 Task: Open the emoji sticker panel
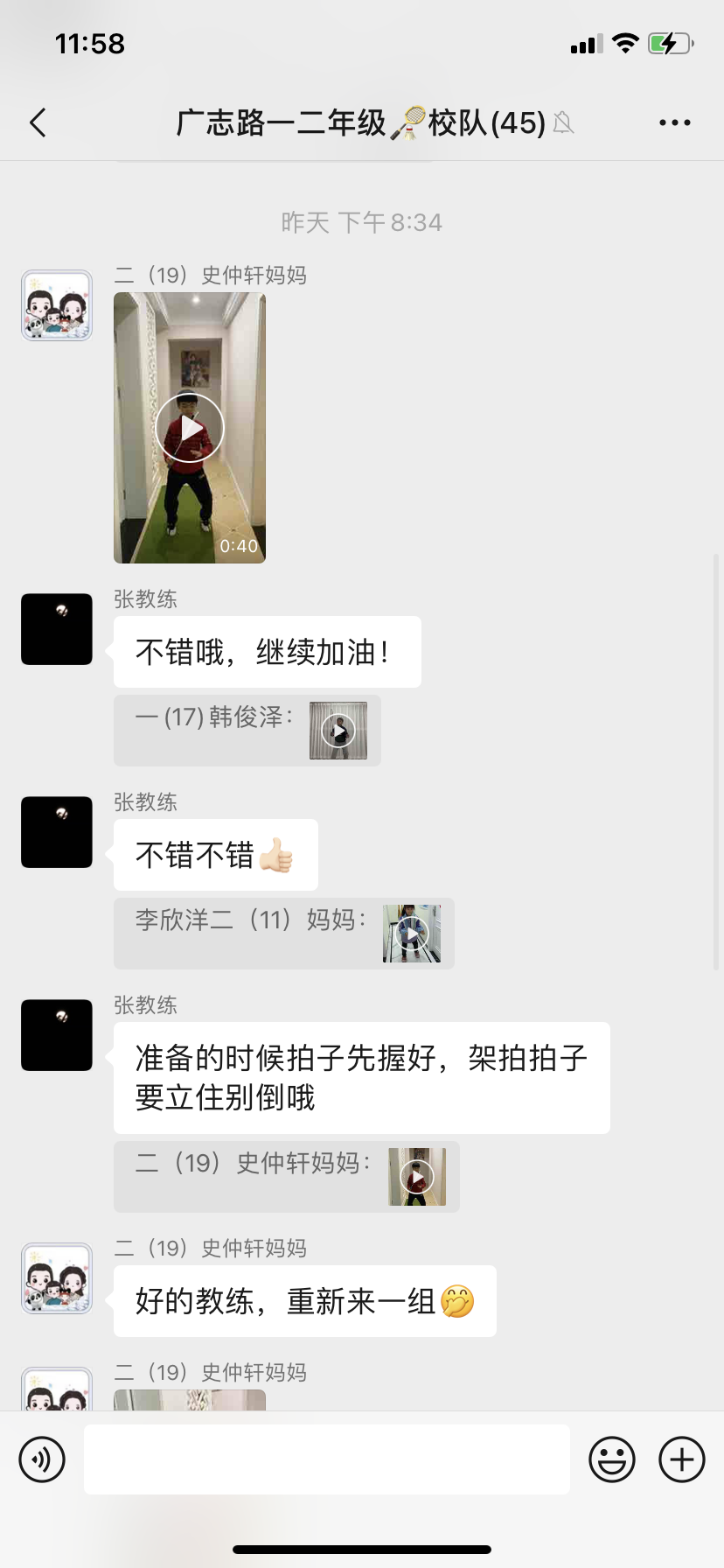[611, 1459]
